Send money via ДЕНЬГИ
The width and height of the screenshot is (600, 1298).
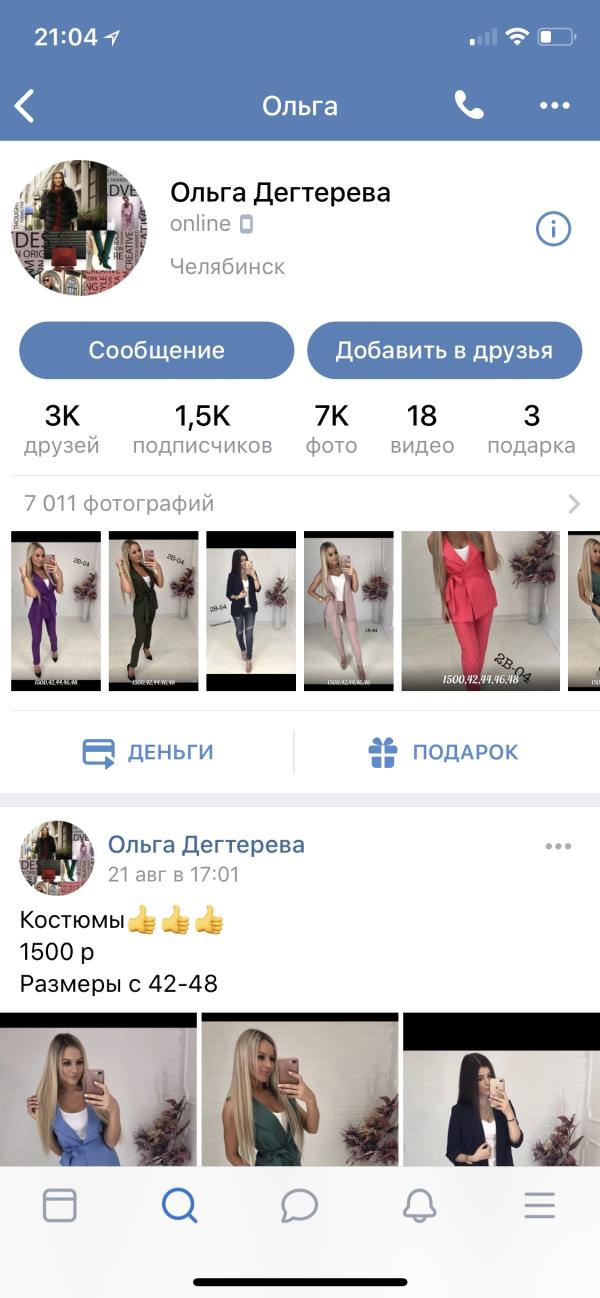(148, 752)
